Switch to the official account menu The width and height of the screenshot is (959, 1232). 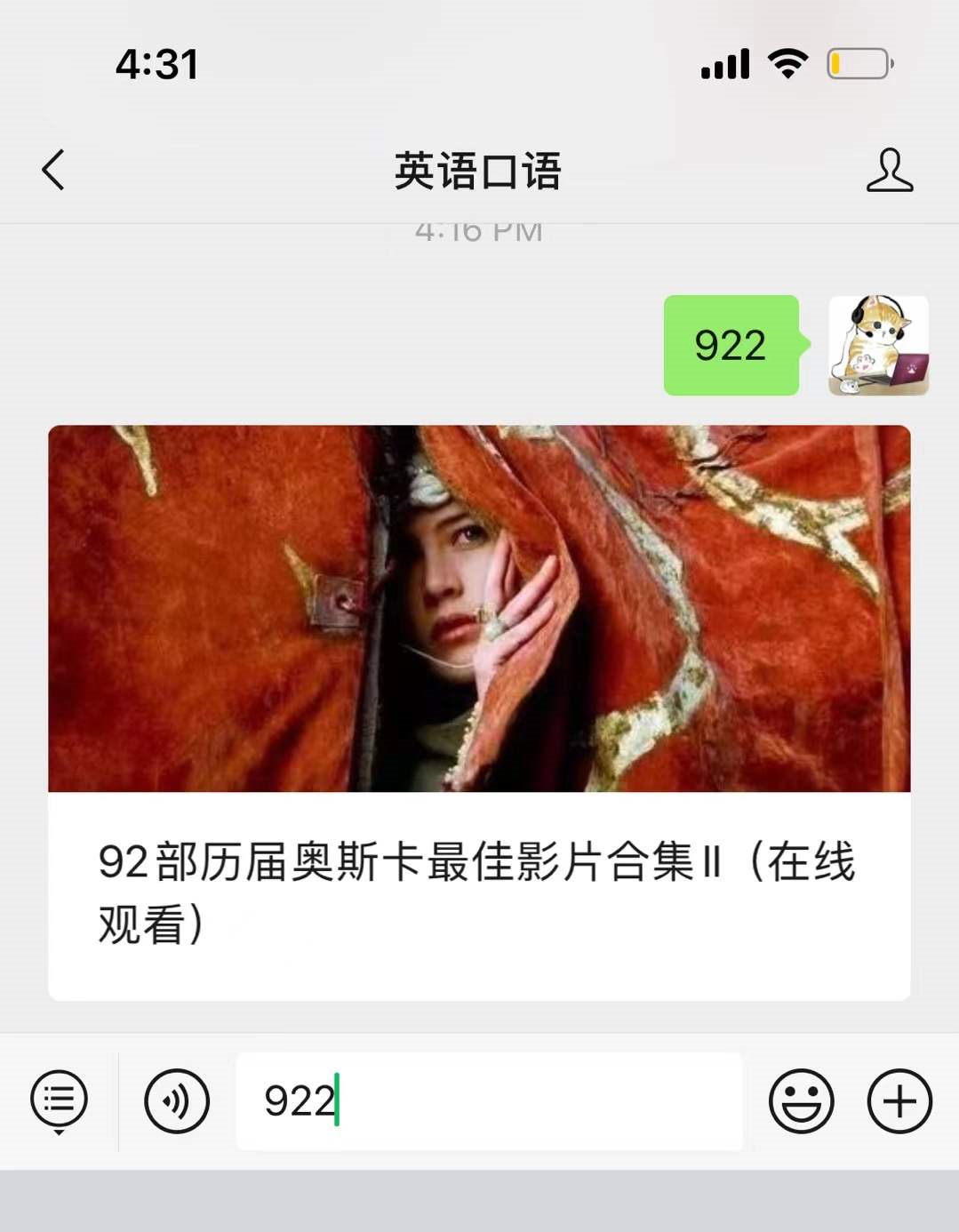pyautogui.click(x=59, y=1100)
